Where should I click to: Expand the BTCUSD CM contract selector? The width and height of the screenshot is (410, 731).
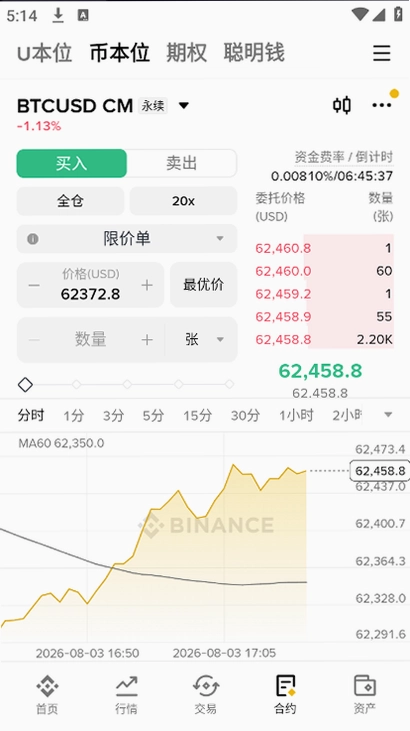(x=184, y=105)
